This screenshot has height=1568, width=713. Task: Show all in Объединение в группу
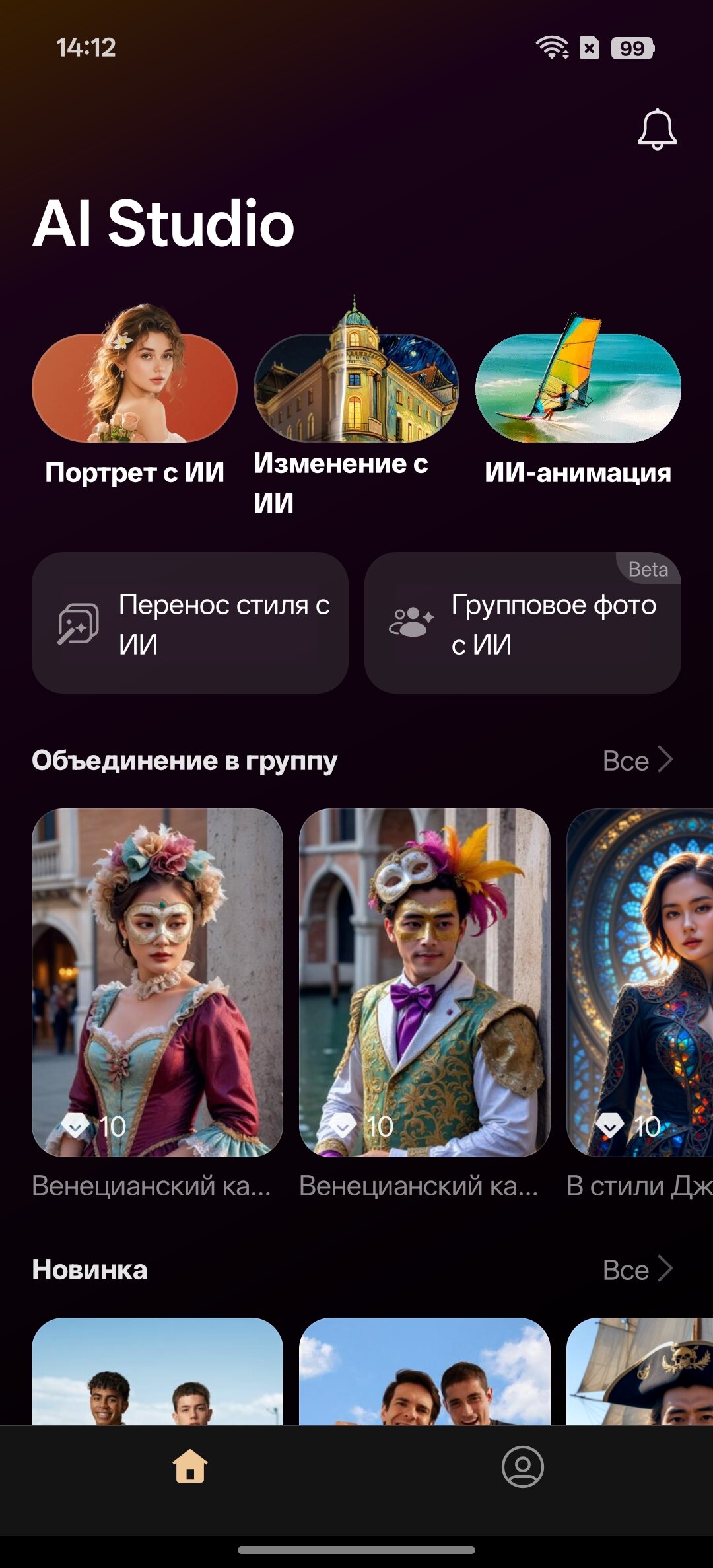click(637, 760)
